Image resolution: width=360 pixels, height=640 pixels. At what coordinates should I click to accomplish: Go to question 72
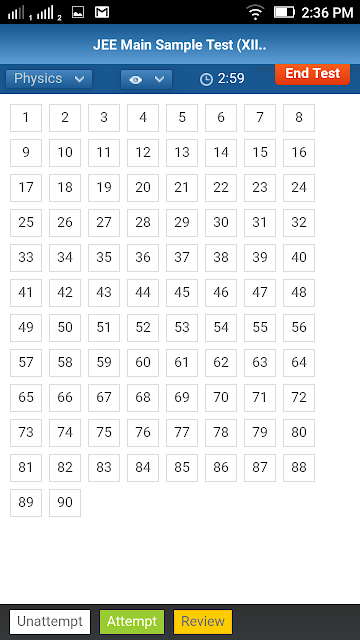(299, 398)
